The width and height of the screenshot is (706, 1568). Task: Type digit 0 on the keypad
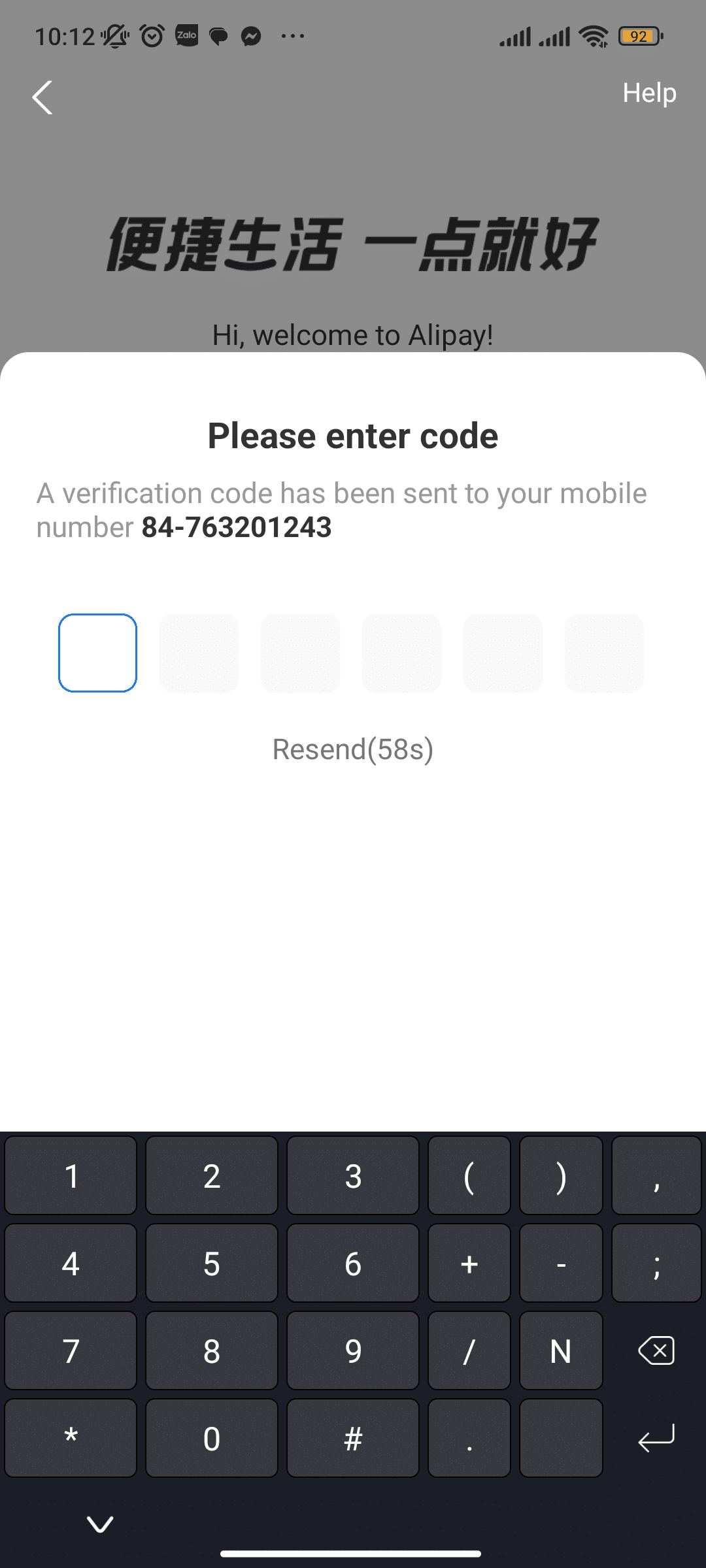(211, 1439)
